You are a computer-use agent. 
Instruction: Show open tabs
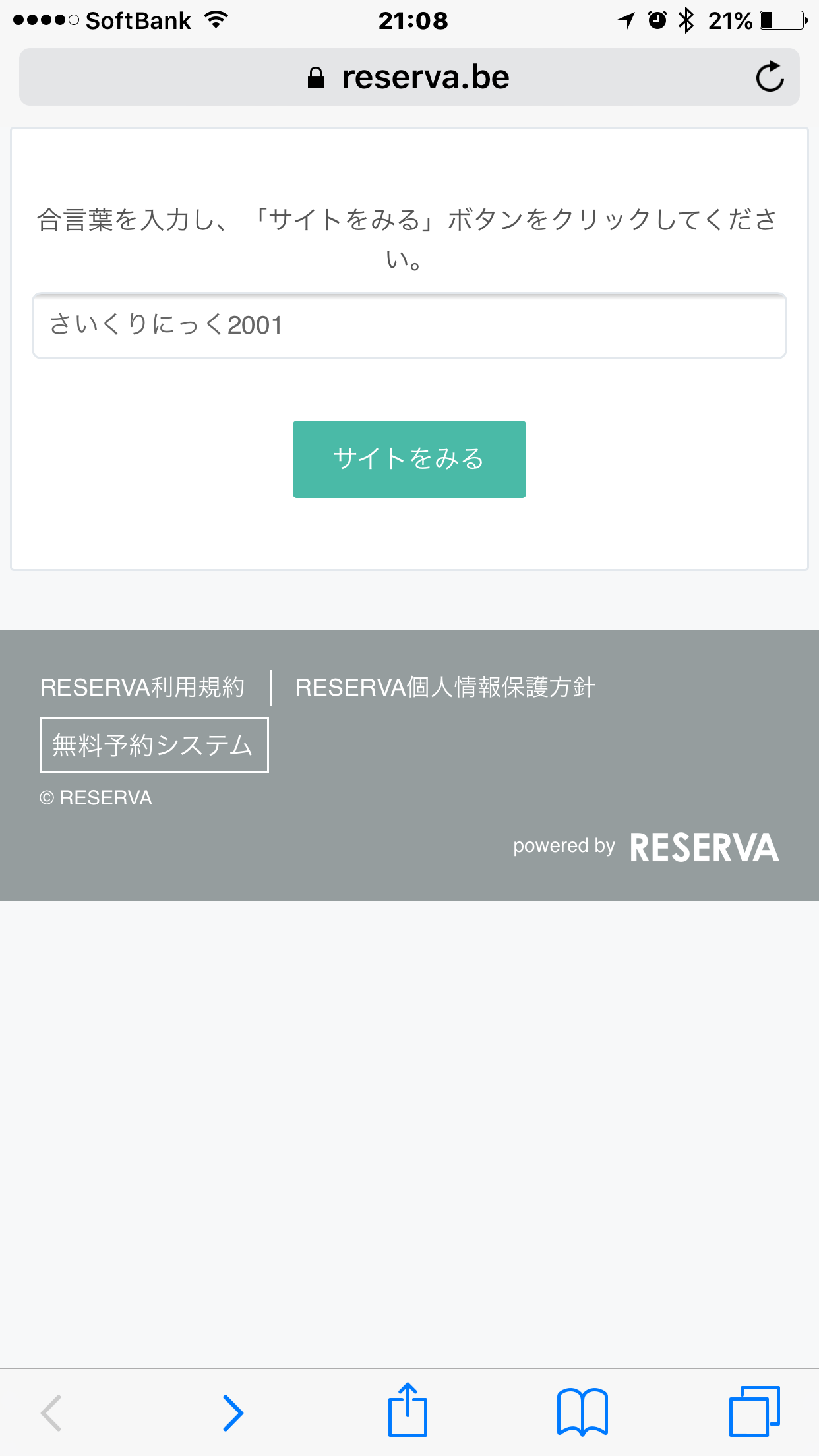click(754, 1412)
